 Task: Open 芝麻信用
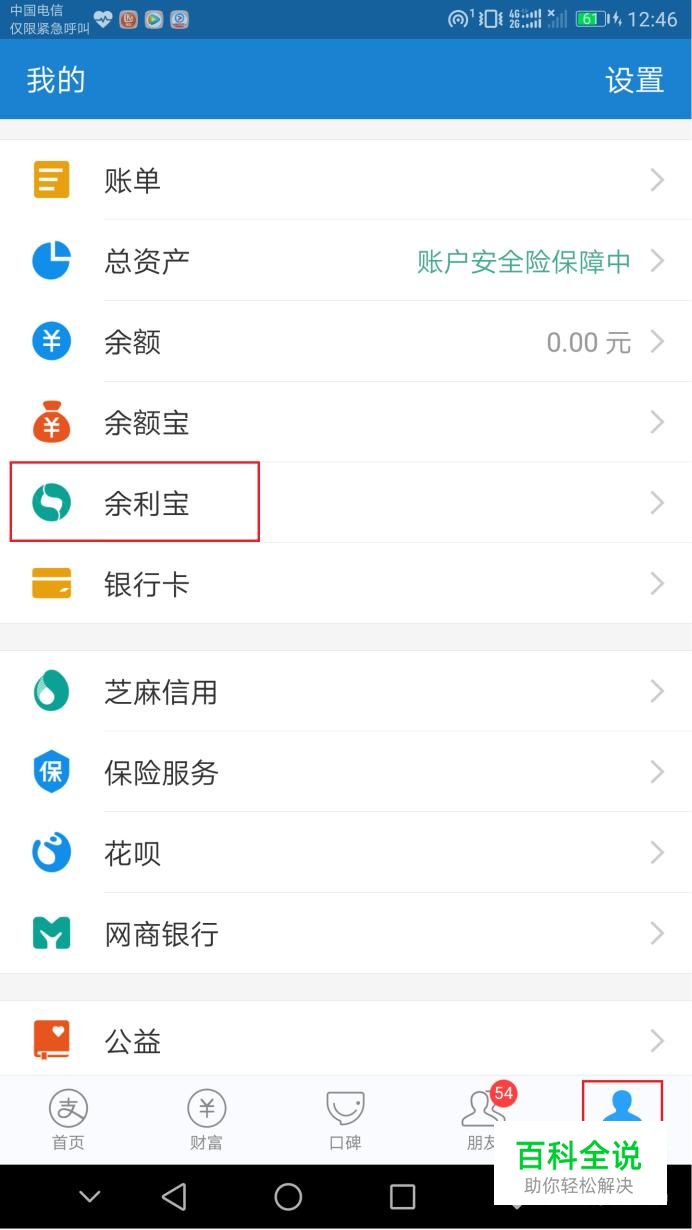[346, 691]
